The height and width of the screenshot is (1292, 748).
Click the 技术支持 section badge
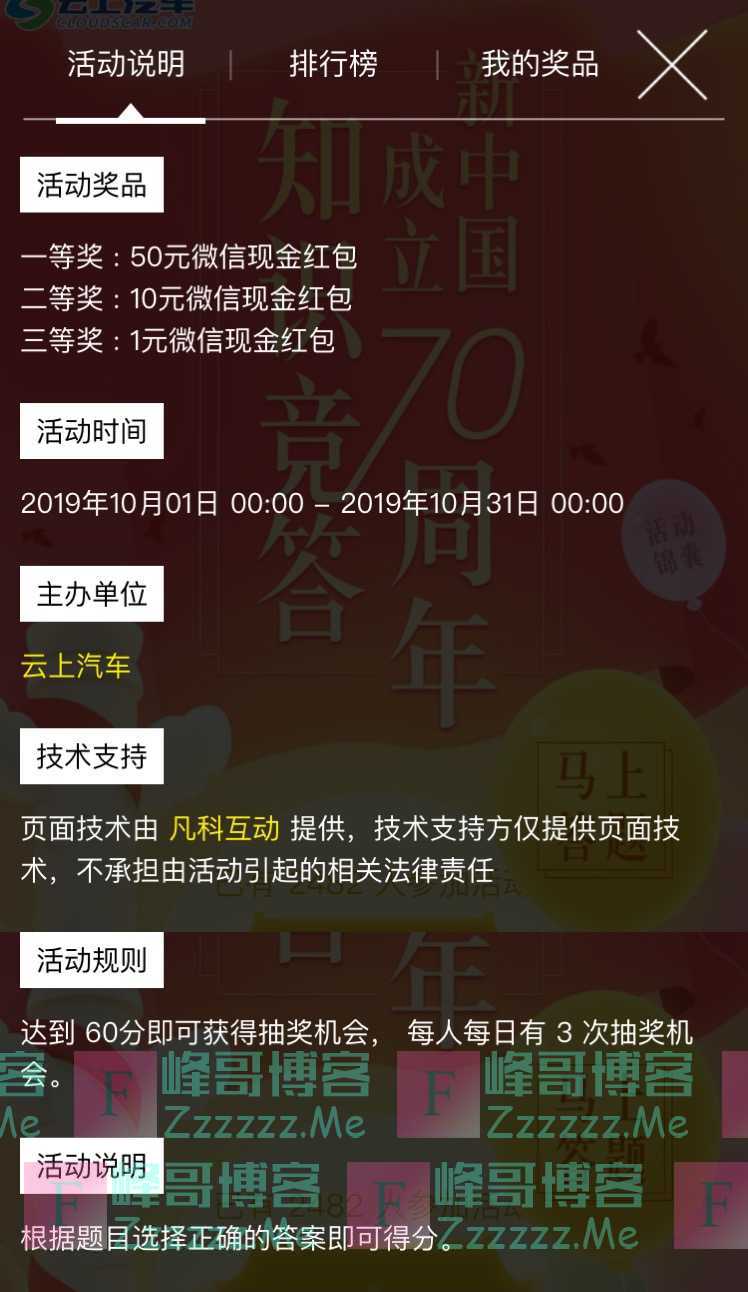(x=91, y=756)
